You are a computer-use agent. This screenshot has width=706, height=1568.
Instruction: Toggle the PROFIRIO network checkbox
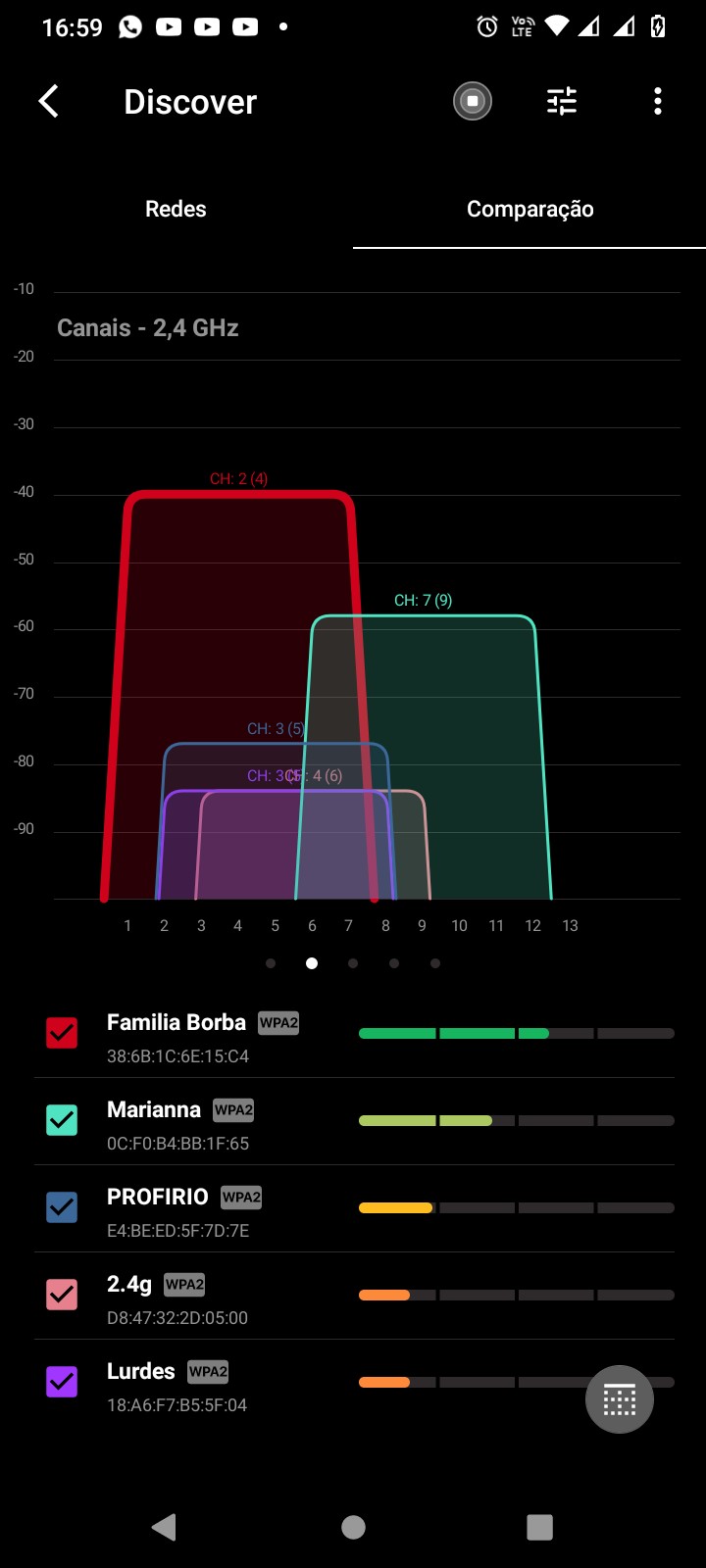pyautogui.click(x=62, y=1207)
